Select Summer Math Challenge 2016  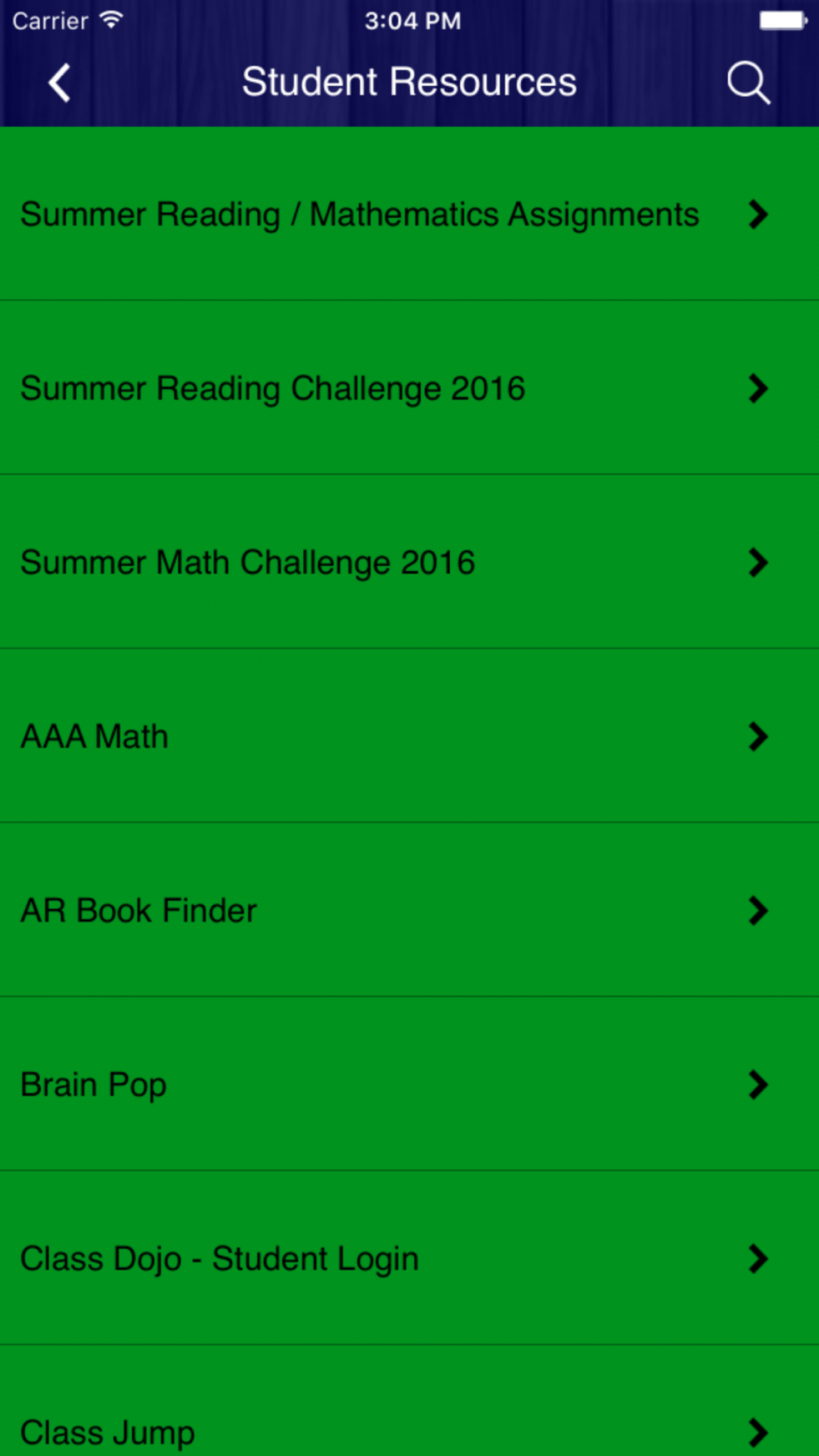pos(409,562)
